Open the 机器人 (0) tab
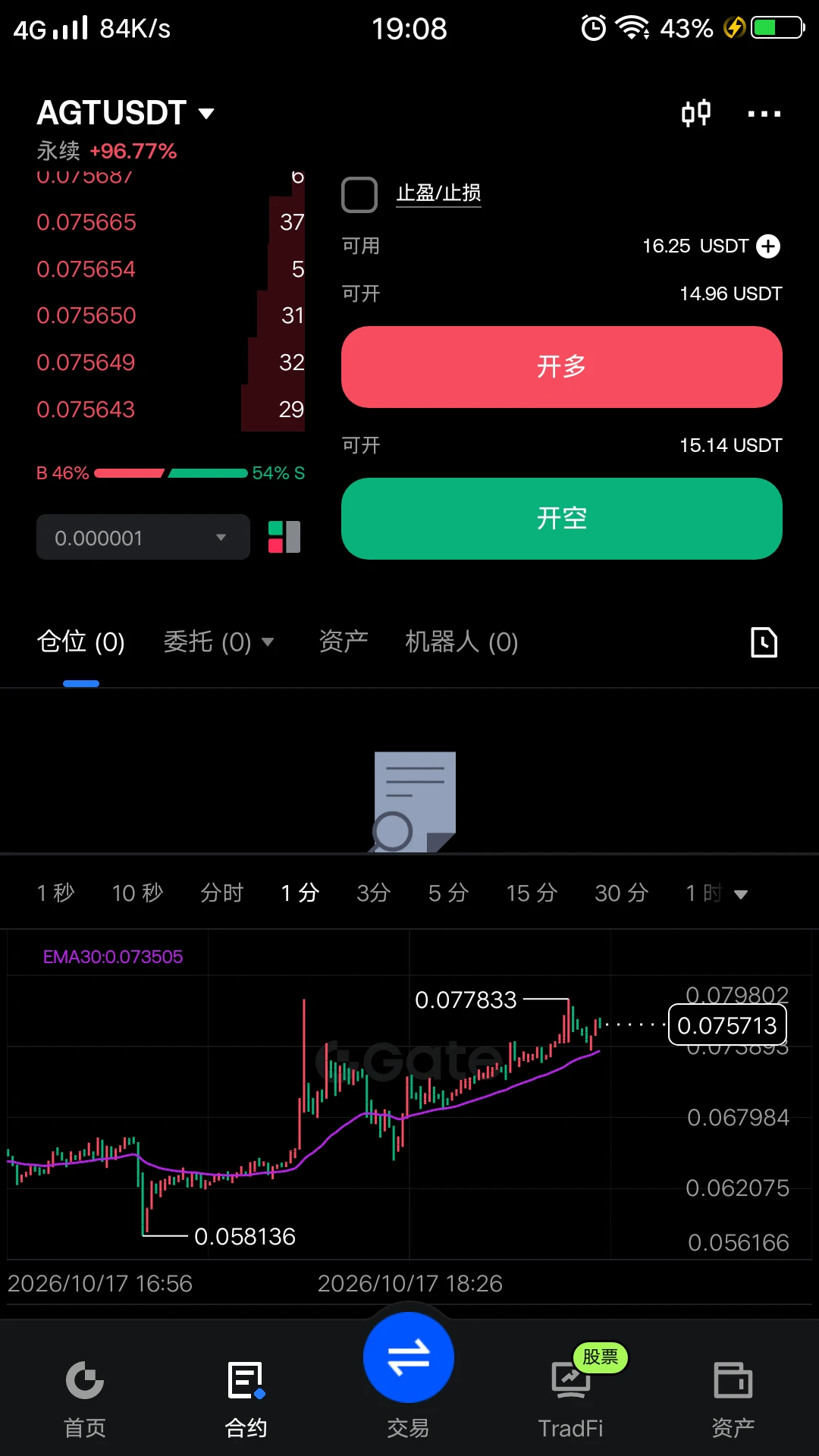Screen dimensions: 819x1456 [461, 642]
